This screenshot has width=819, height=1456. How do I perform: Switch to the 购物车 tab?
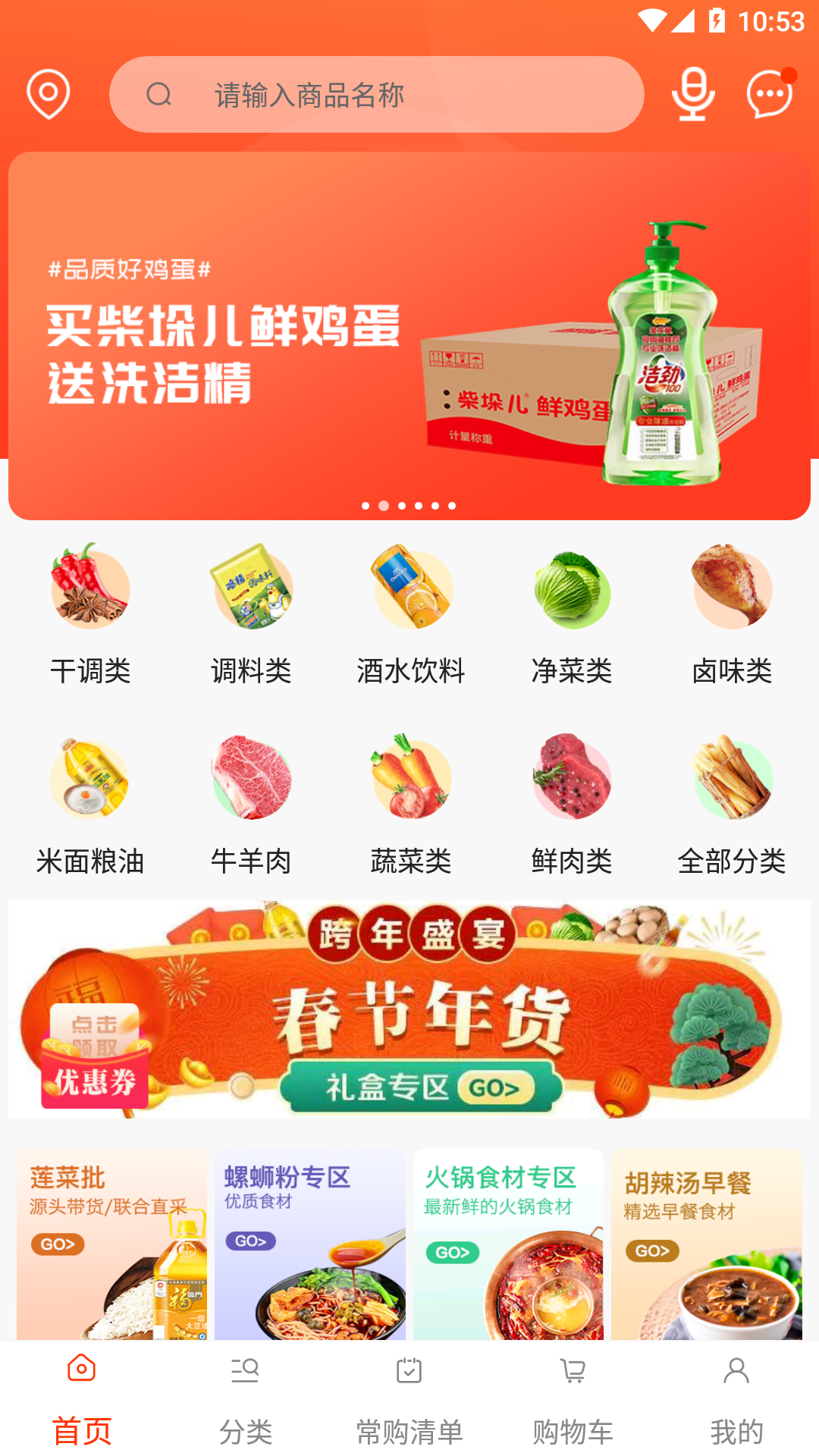pyautogui.click(x=573, y=1399)
